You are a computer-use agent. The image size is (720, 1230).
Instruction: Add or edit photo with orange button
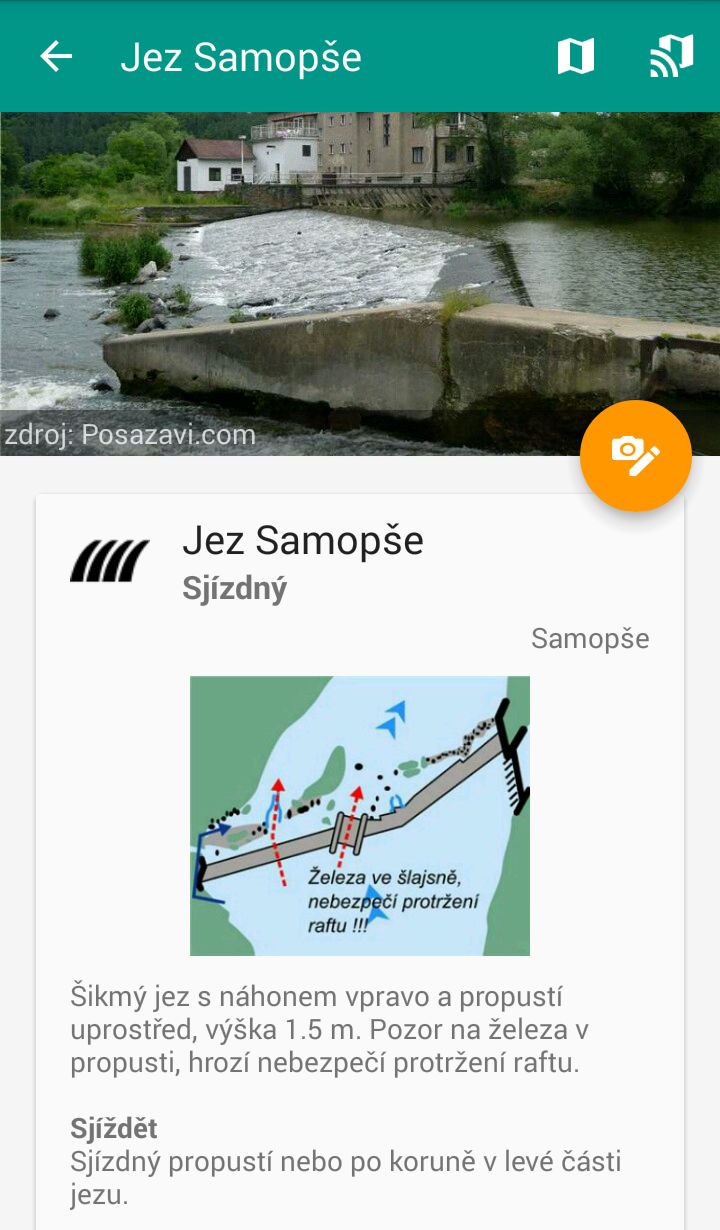pyautogui.click(x=635, y=456)
